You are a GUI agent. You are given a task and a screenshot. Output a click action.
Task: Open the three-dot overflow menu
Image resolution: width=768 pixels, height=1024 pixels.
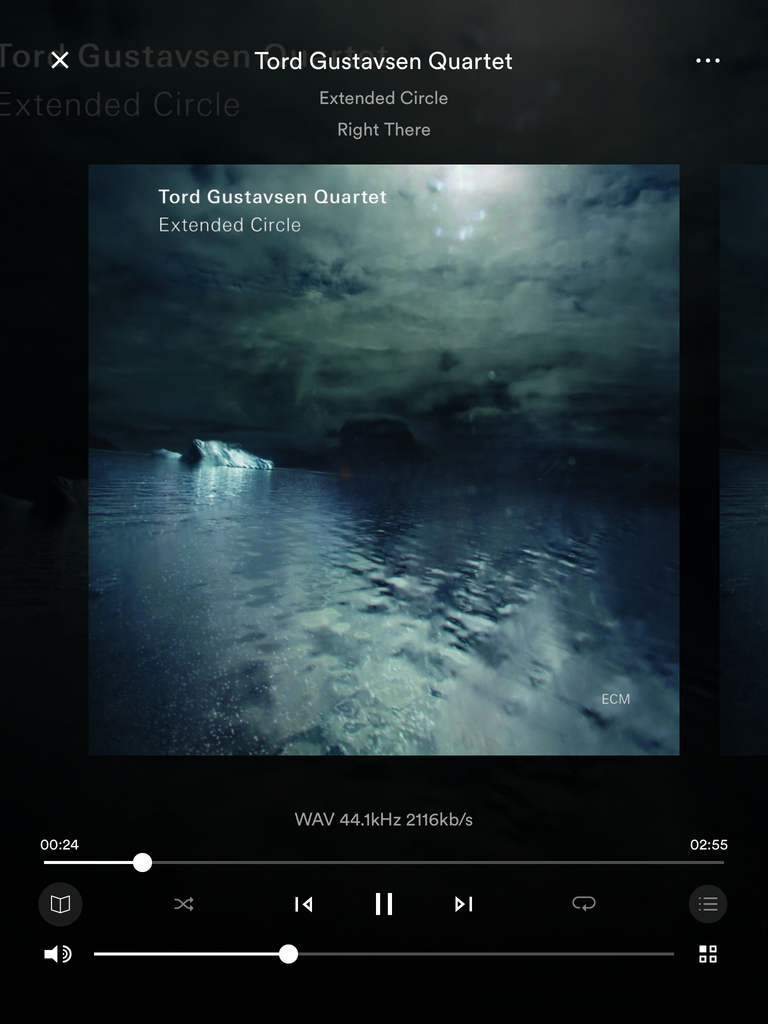pyautogui.click(x=707, y=61)
